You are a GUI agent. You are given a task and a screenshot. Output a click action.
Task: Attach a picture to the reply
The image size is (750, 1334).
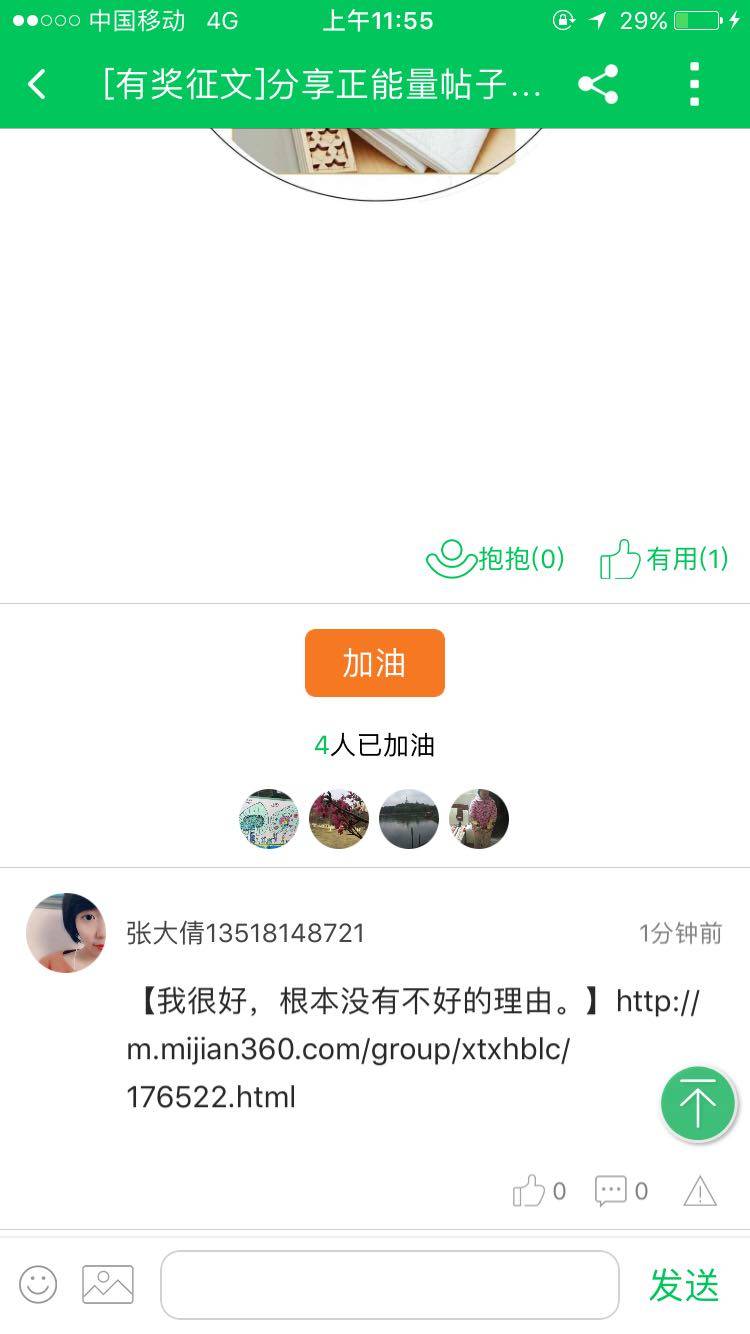(x=108, y=1284)
